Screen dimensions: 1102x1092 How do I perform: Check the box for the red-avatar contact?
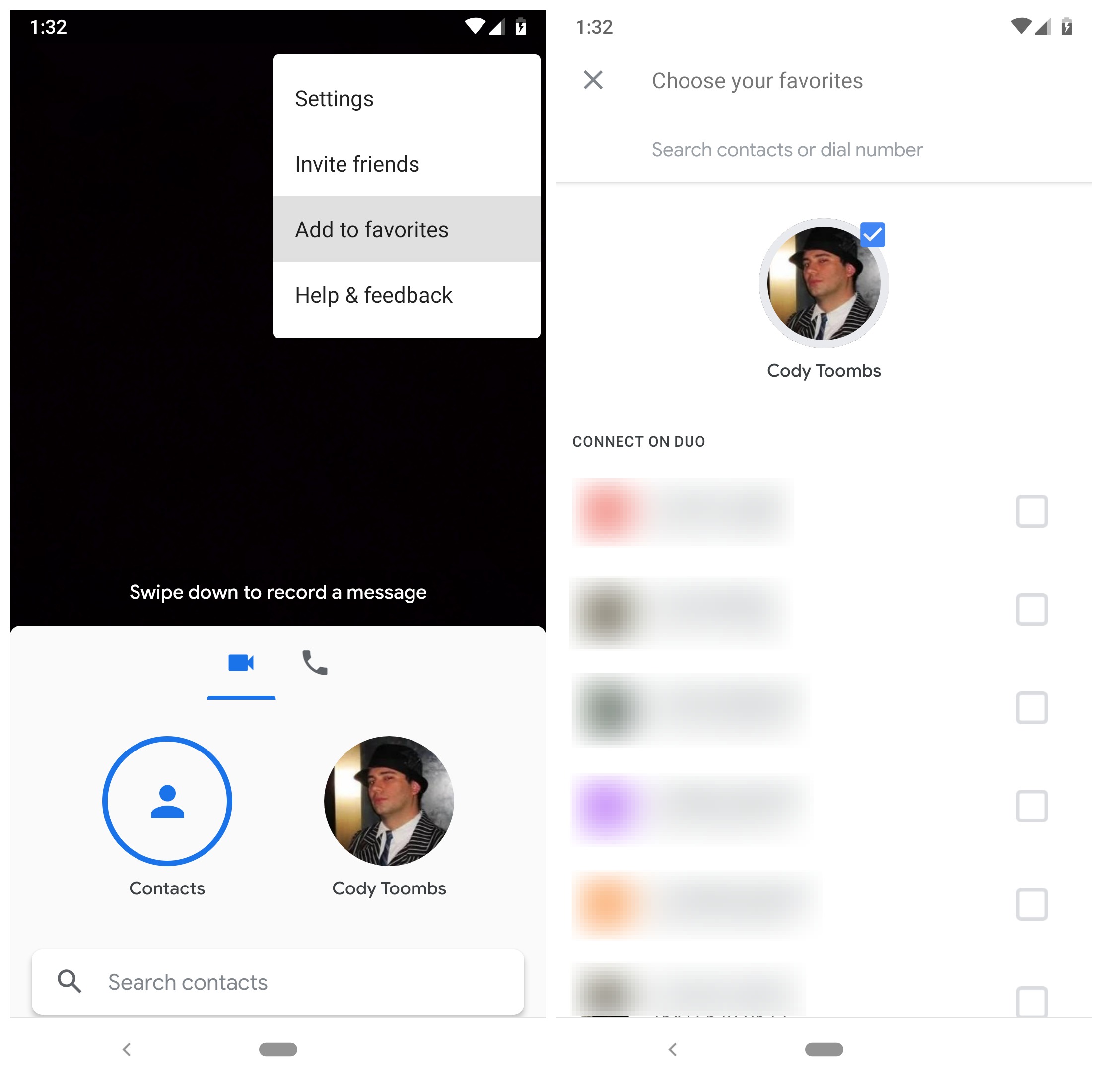[1032, 511]
